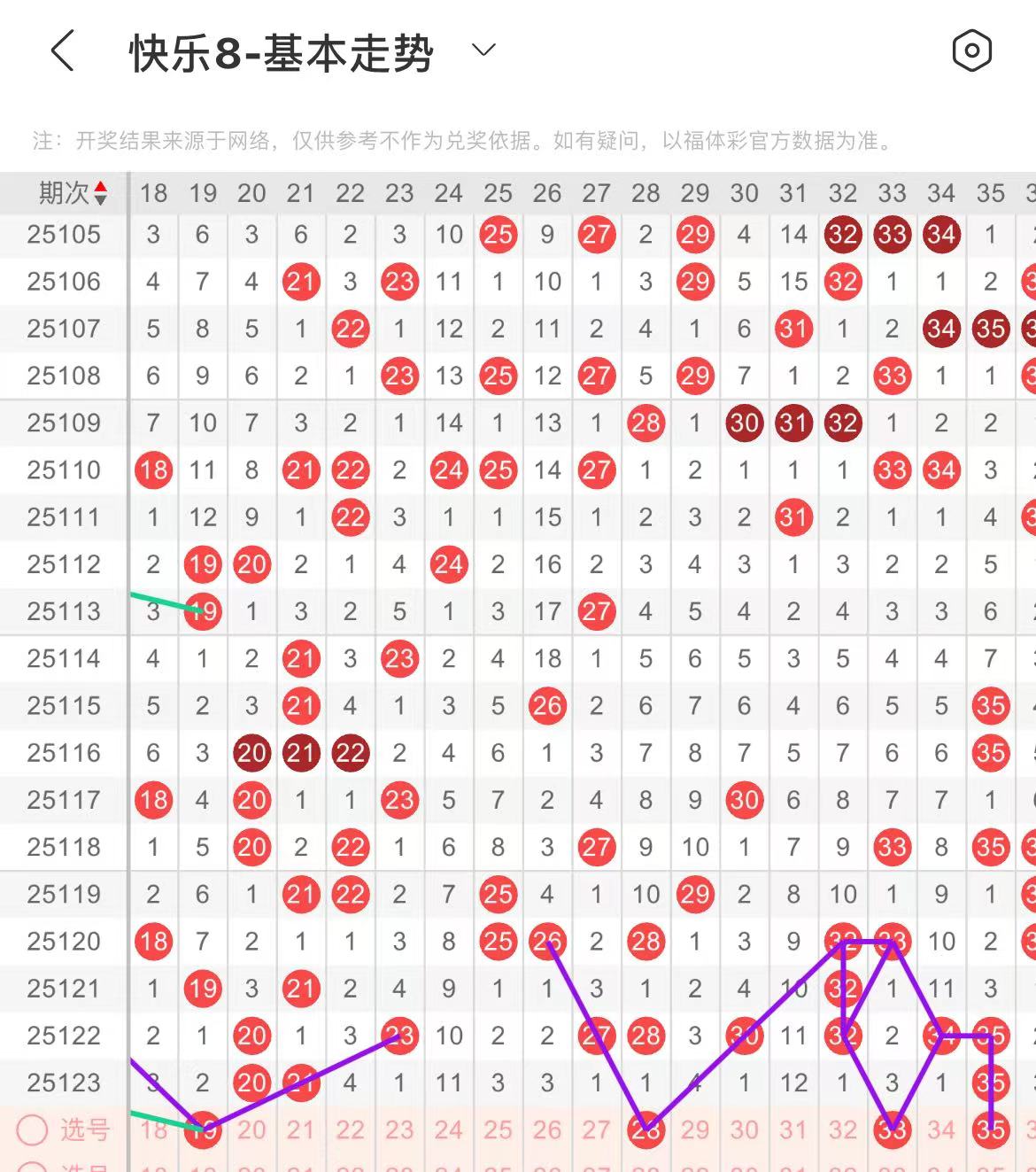Screen dimensions: 1036x1172
Task: Pick number 24 in the first 选号 row
Action: (448, 1129)
